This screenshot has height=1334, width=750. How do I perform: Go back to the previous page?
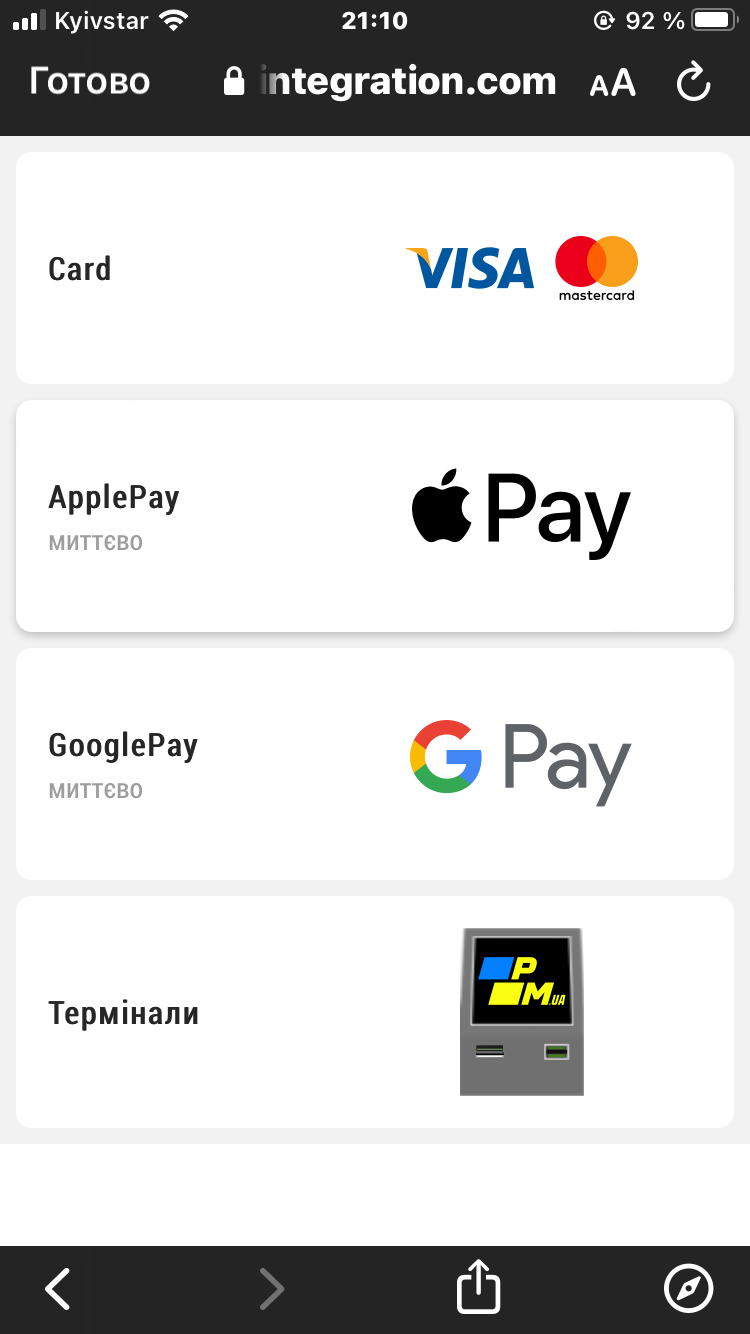click(x=58, y=1289)
